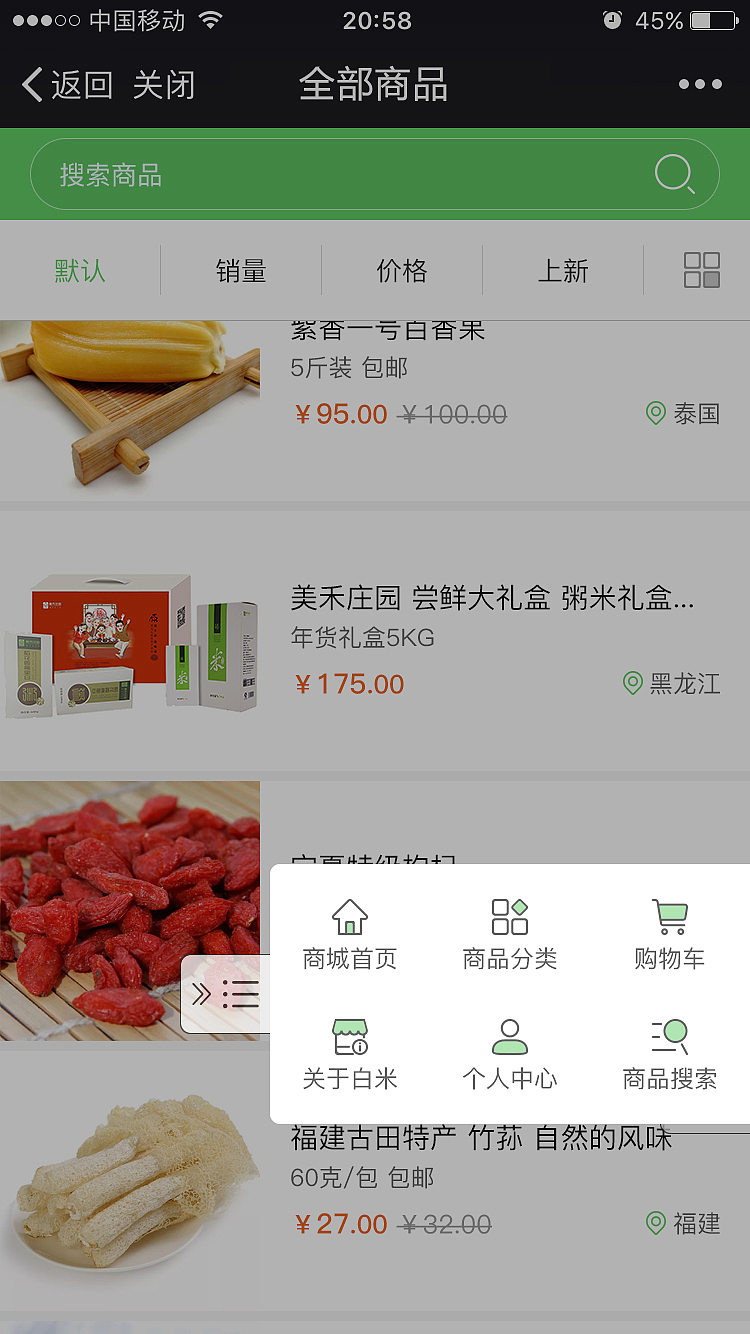This screenshot has width=750, height=1334.
Task: Click the 泰国 location tag on the passion fruit
Action: tap(690, 413)
